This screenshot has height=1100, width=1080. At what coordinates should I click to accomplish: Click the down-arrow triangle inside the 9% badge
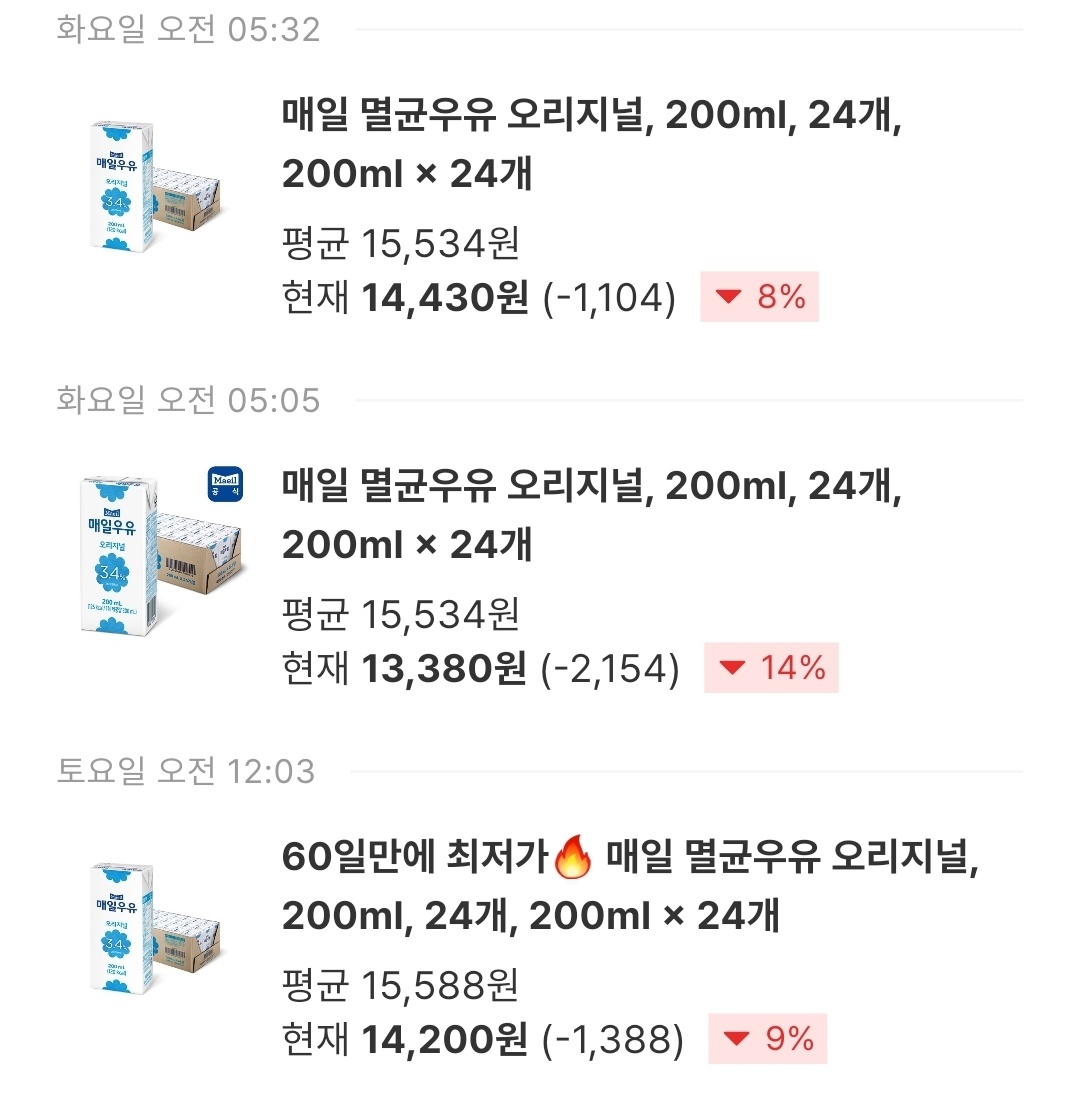tap(736, 1039)
